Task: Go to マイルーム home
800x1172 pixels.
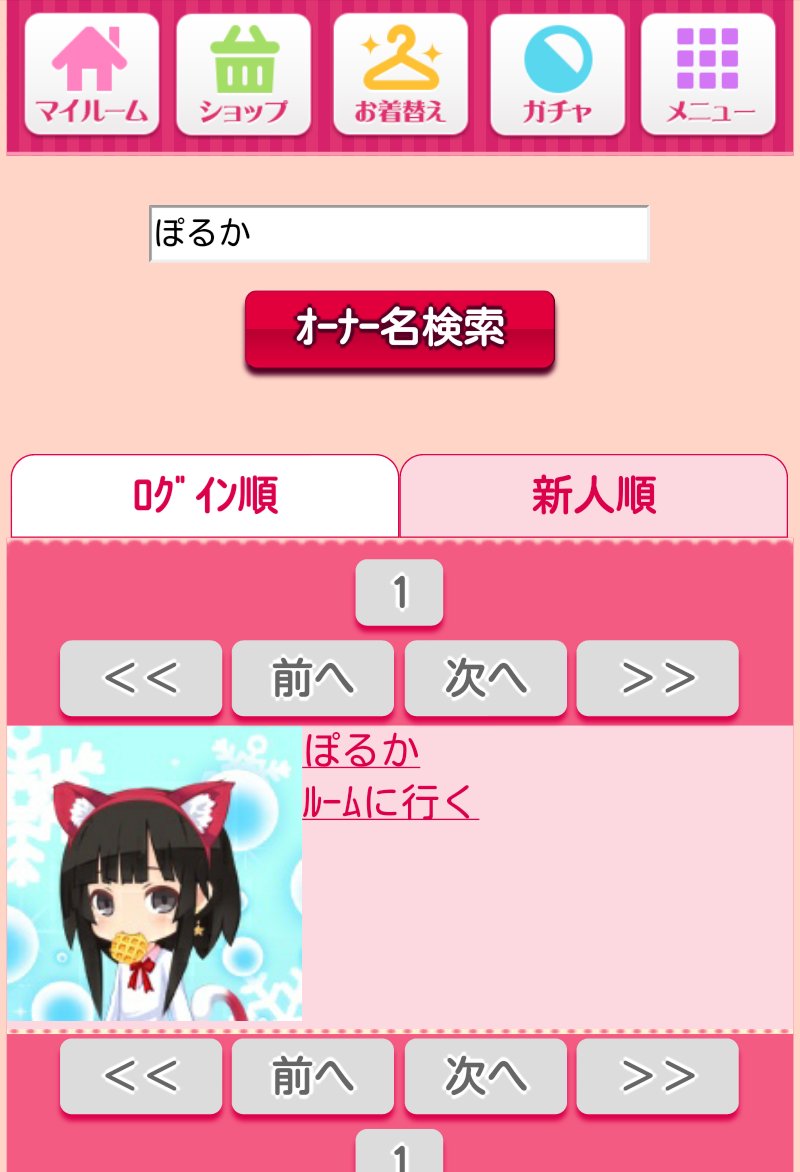Action: [x=91, y=74]
